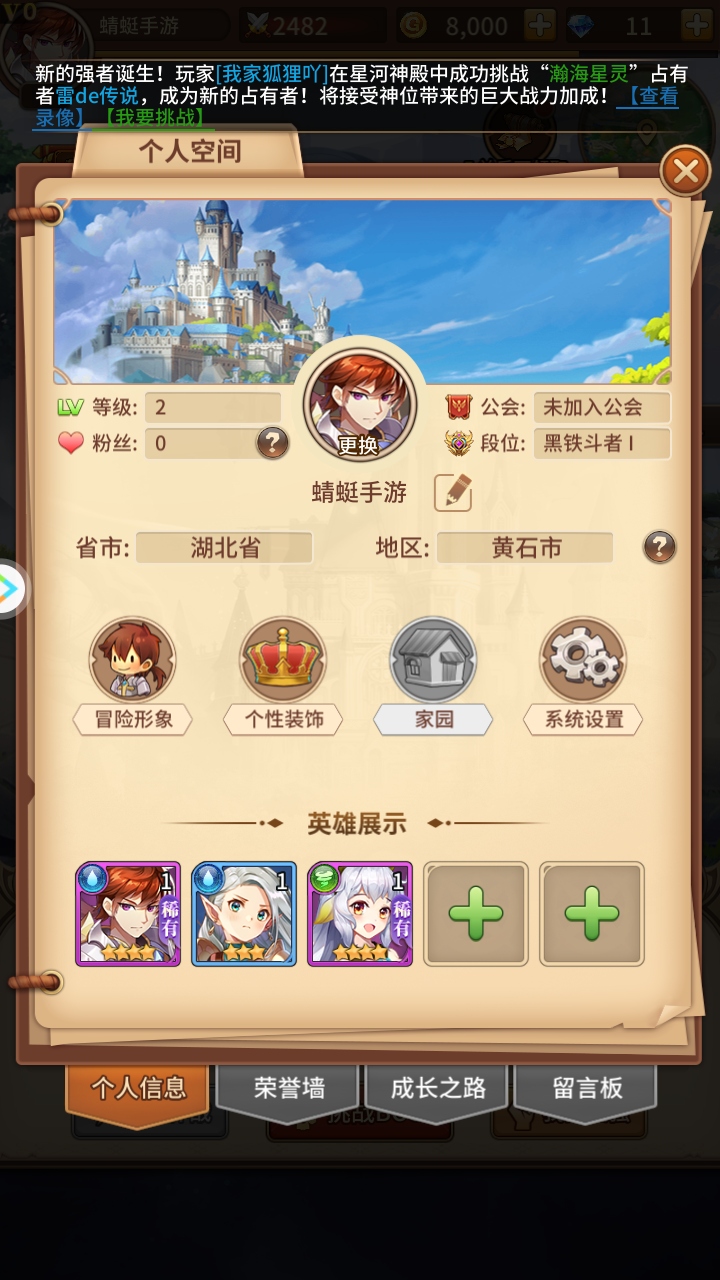
Task: Switch to the 荣誉墙 tab
Action: coord(289,1089)
